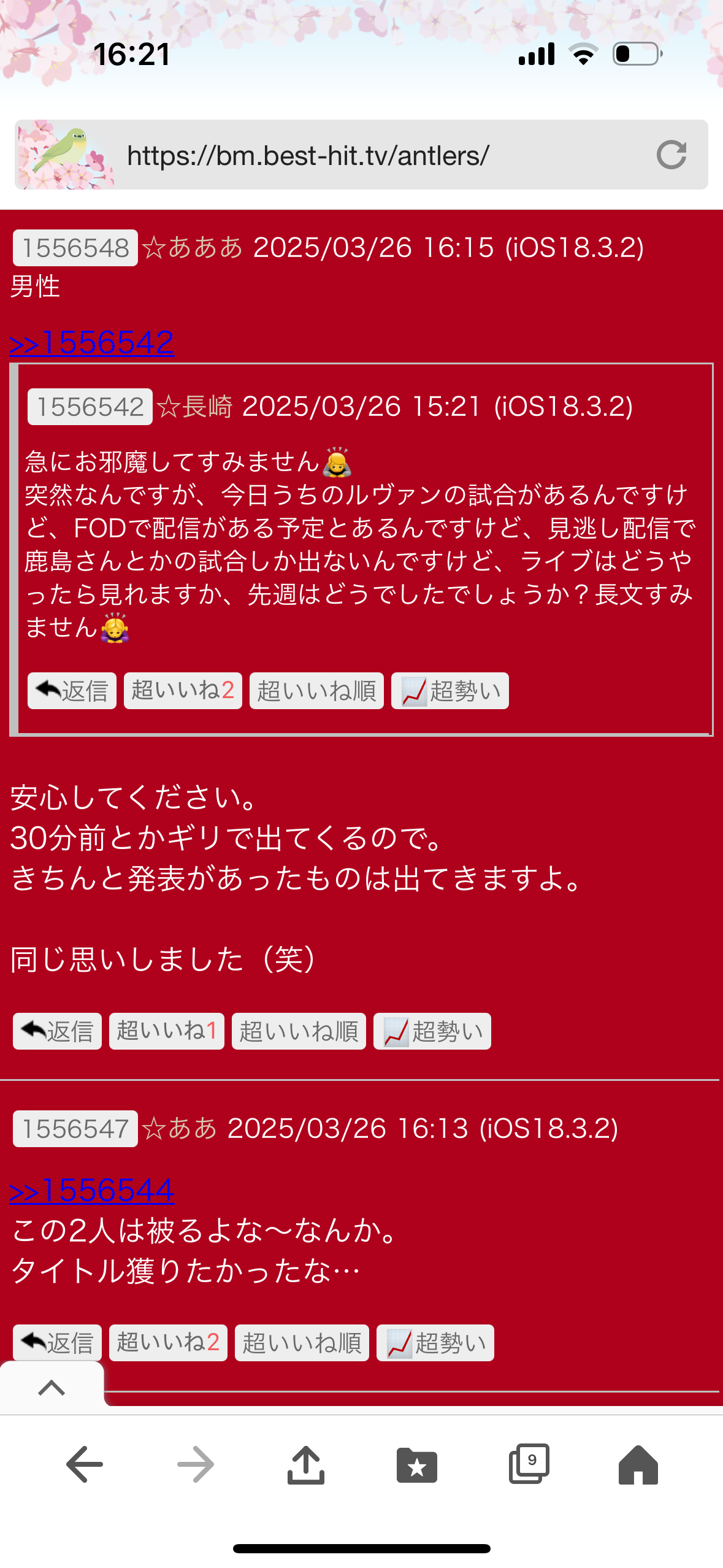Open 超勢い under post 1556548
This screenshot has height=1568, width=723.
[x=432, y=1031]
